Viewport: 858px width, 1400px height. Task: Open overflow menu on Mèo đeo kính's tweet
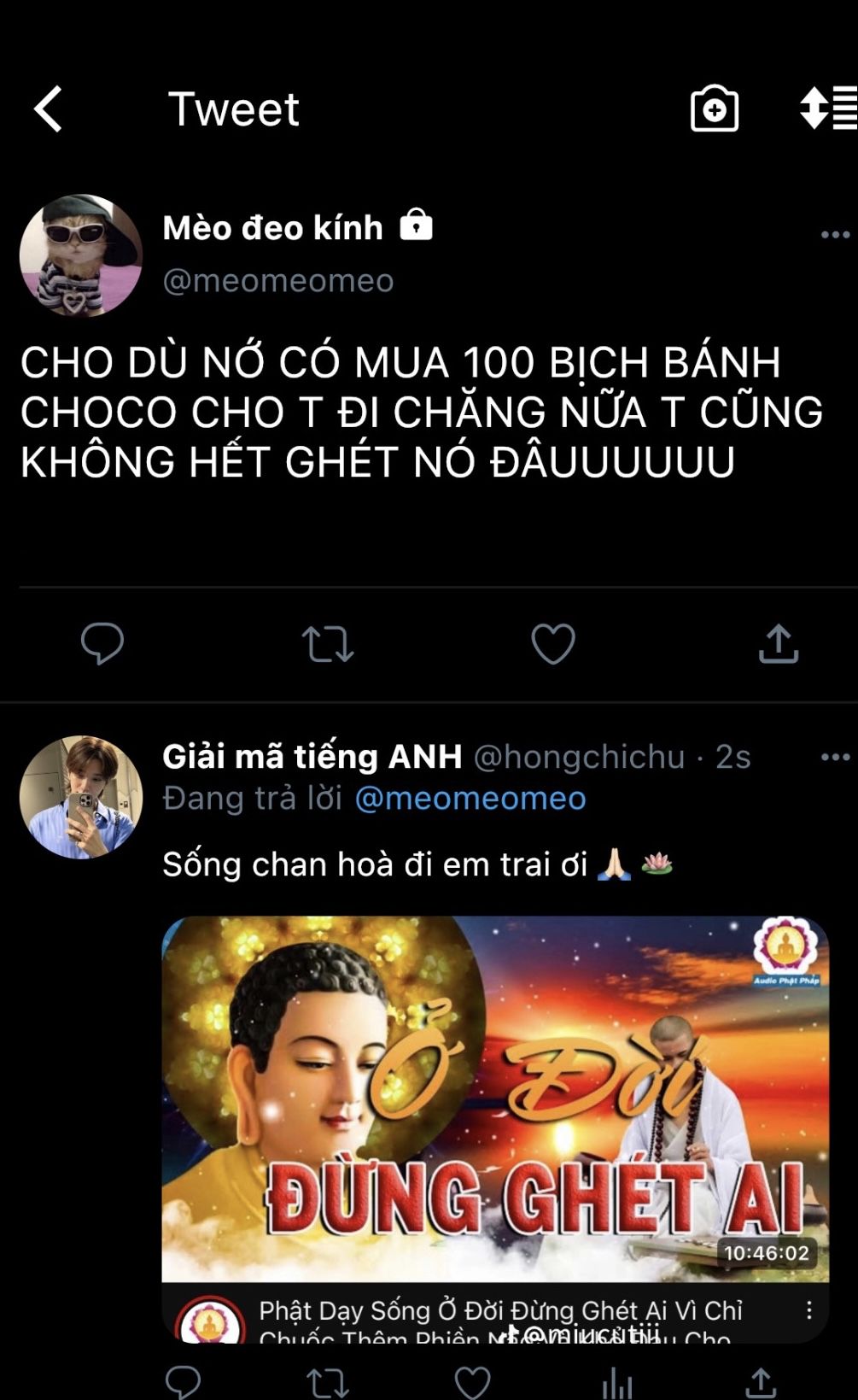coord(834,235)
